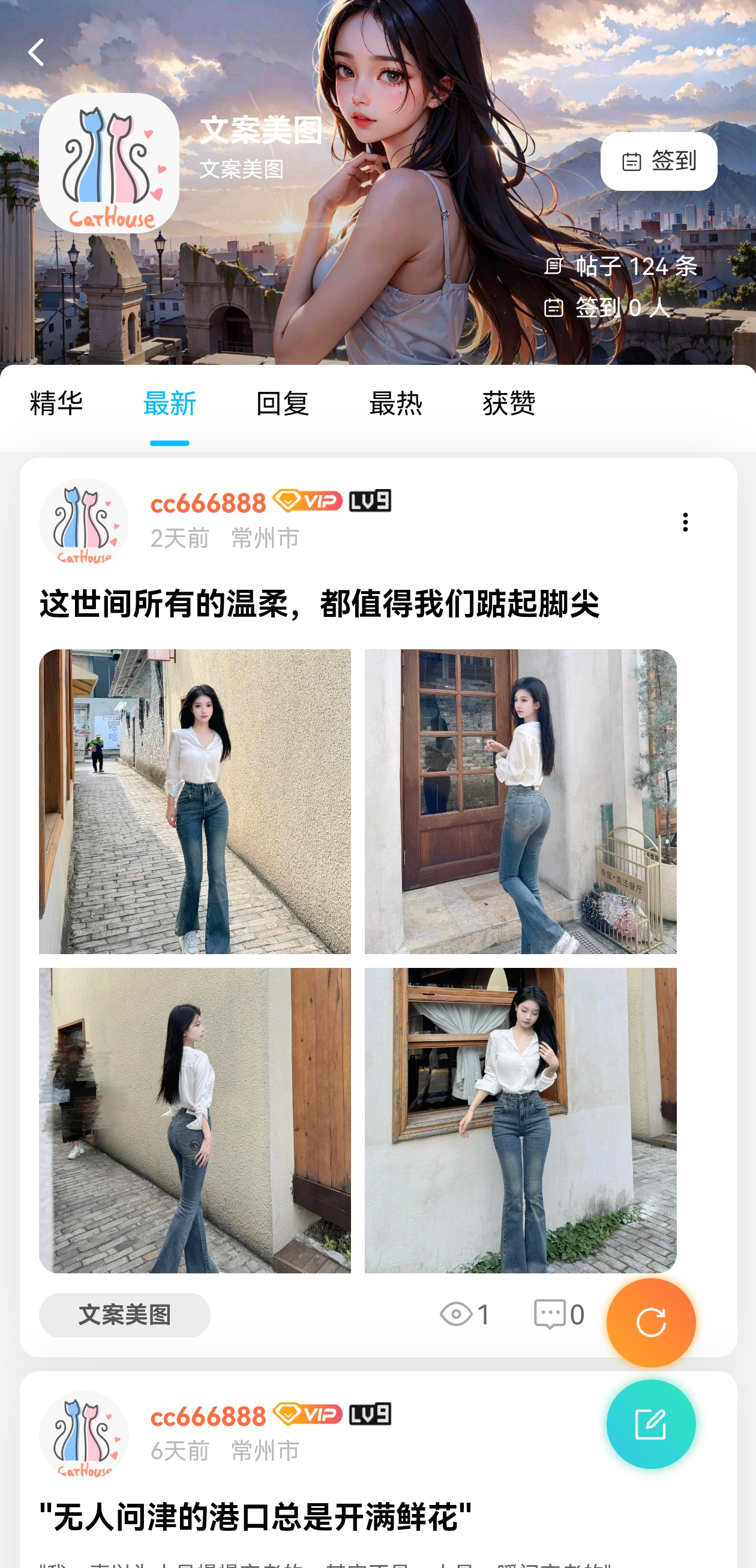The width and height of the screenshot is (756, 1568).
Task: Refresh the feed with orange button
Action: point(650,1322)
